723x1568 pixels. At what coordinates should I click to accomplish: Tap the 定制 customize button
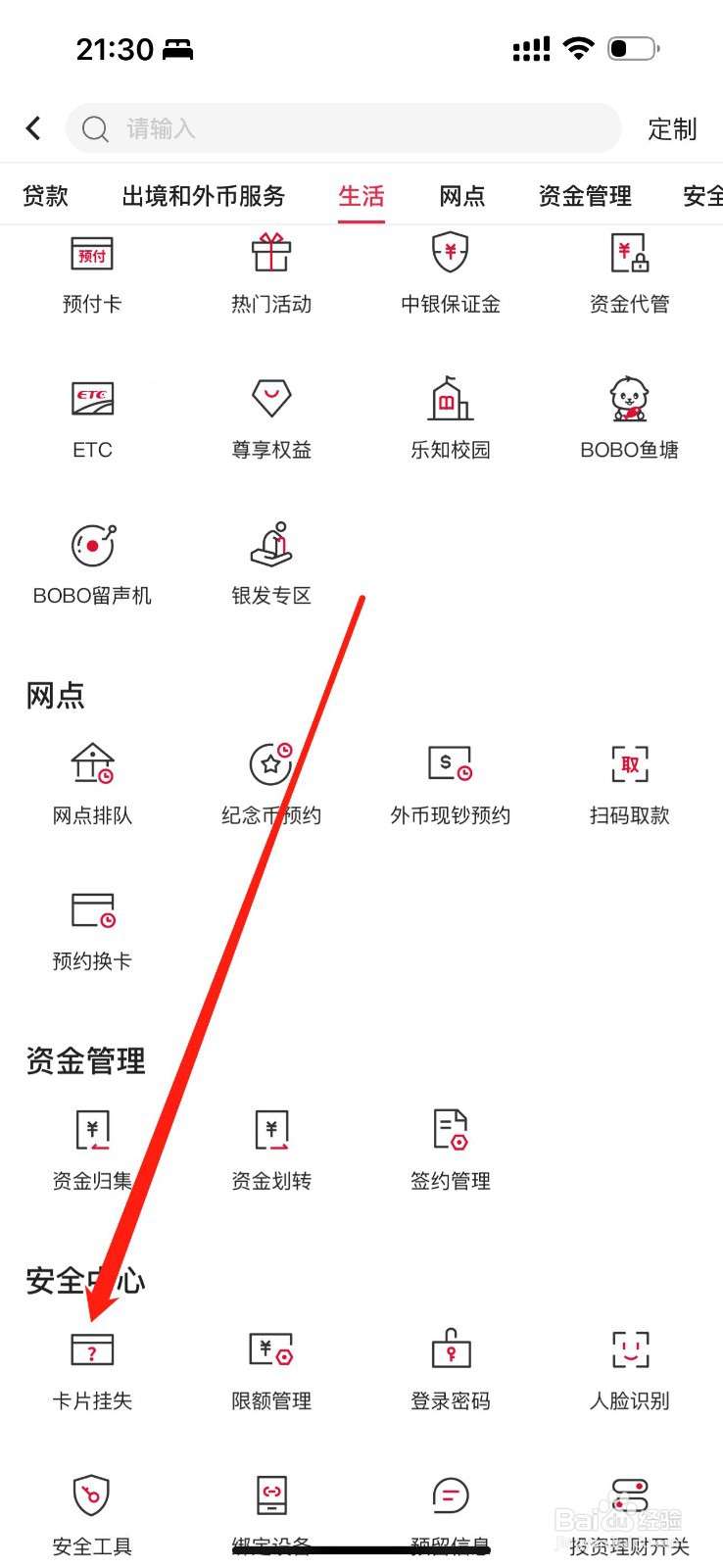(672, 128)
